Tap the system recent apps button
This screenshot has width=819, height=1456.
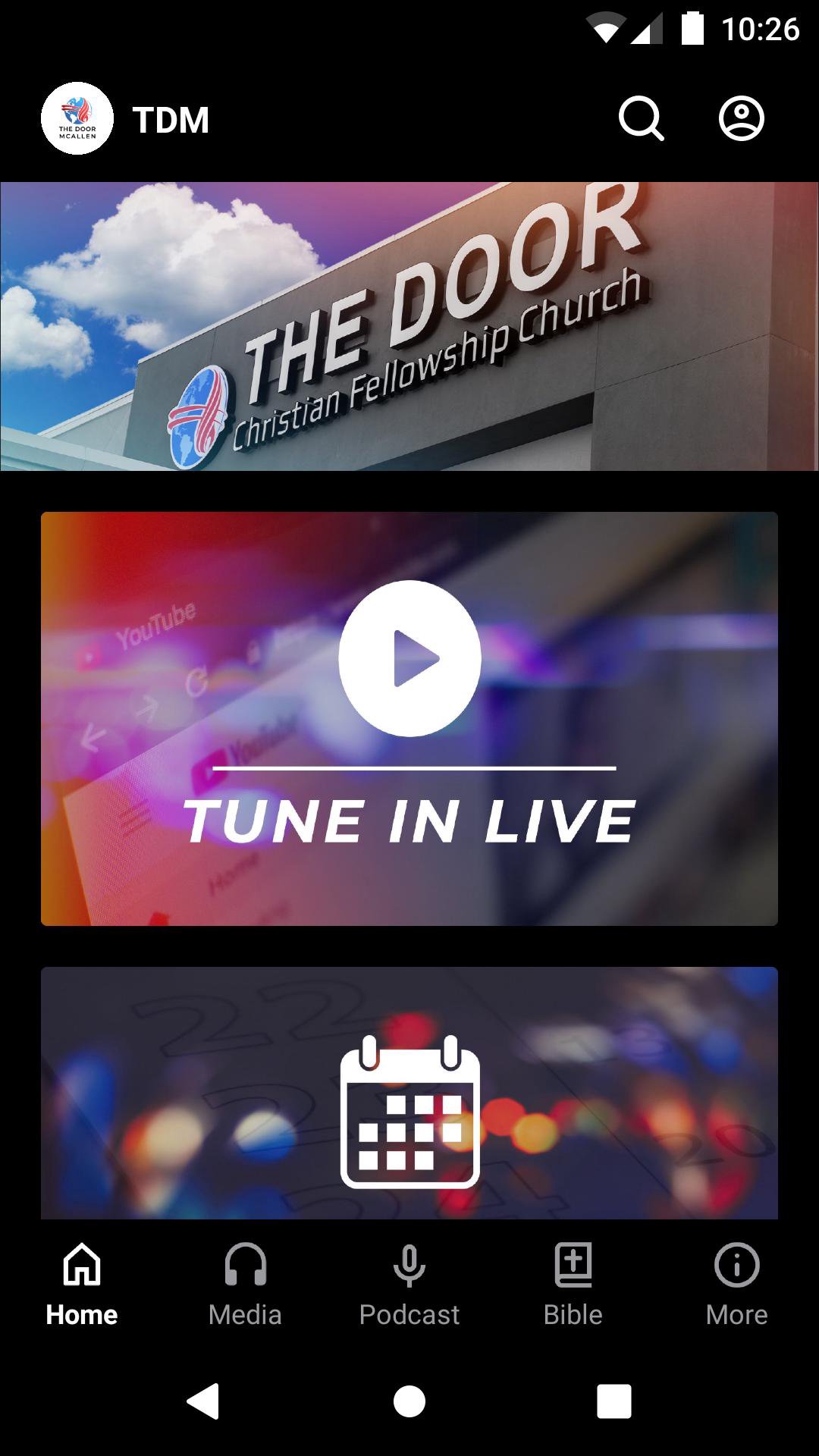(x=613, y=1401)
